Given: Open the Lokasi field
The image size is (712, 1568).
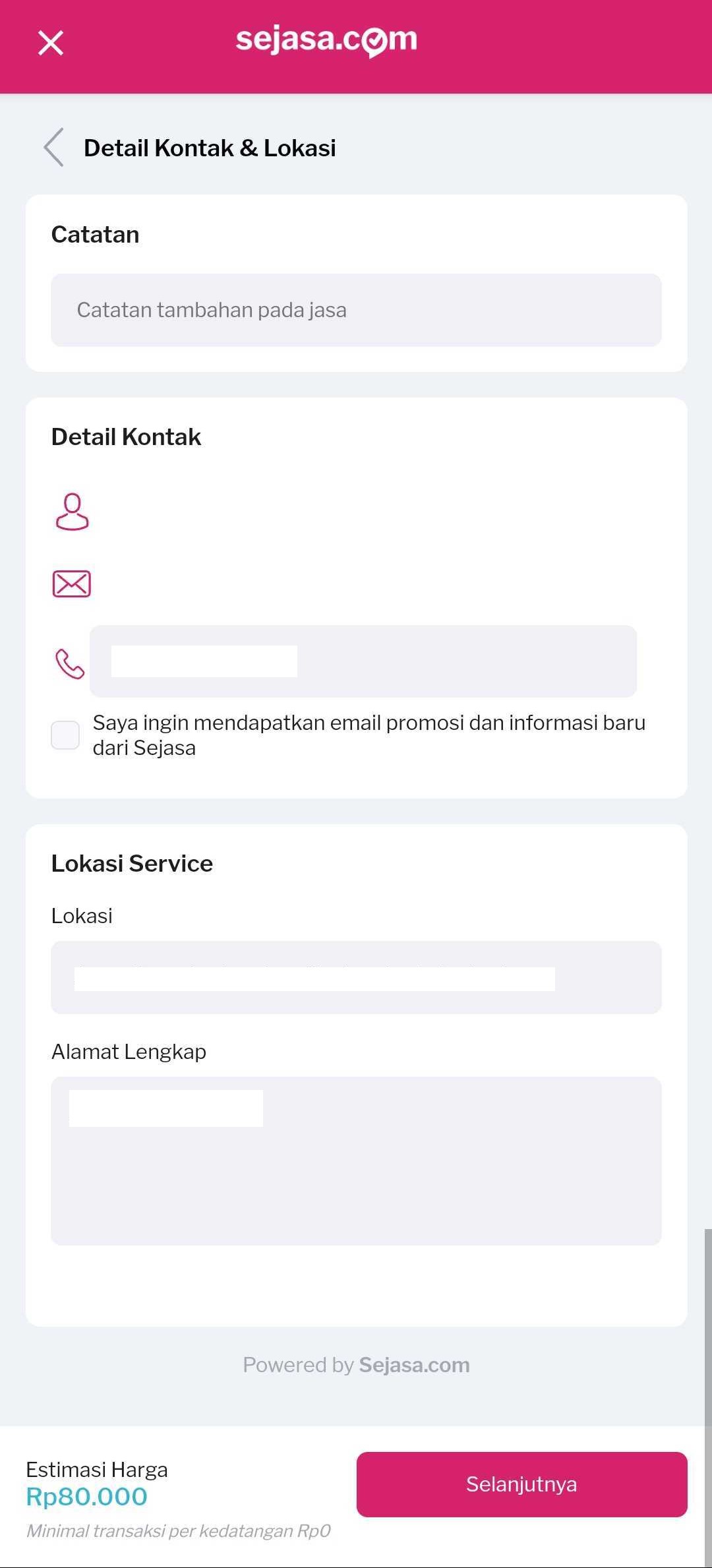Looking at the screenshot, I should tap(356, 977).
